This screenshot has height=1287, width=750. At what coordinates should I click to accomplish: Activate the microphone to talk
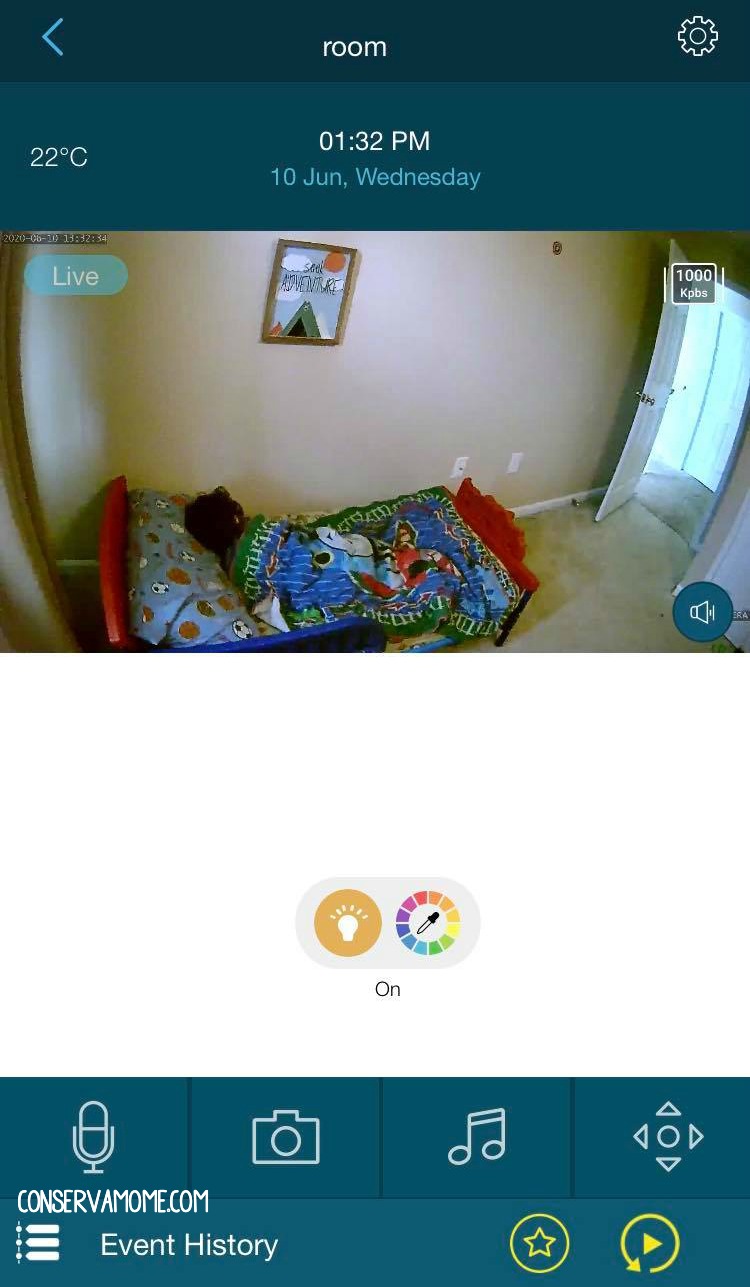tap(94, 1137)
